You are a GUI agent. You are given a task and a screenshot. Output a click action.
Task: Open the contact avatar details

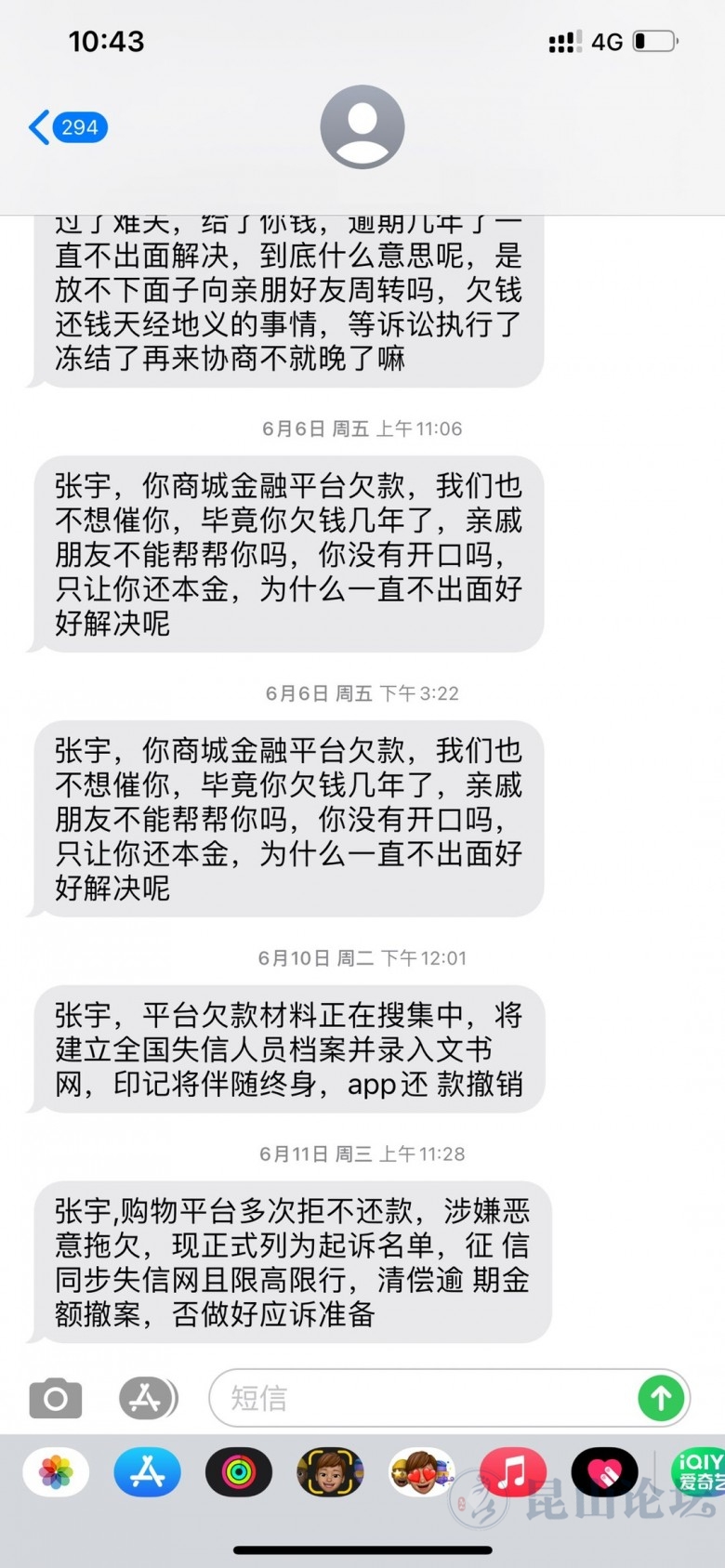(x=362, y=127)
